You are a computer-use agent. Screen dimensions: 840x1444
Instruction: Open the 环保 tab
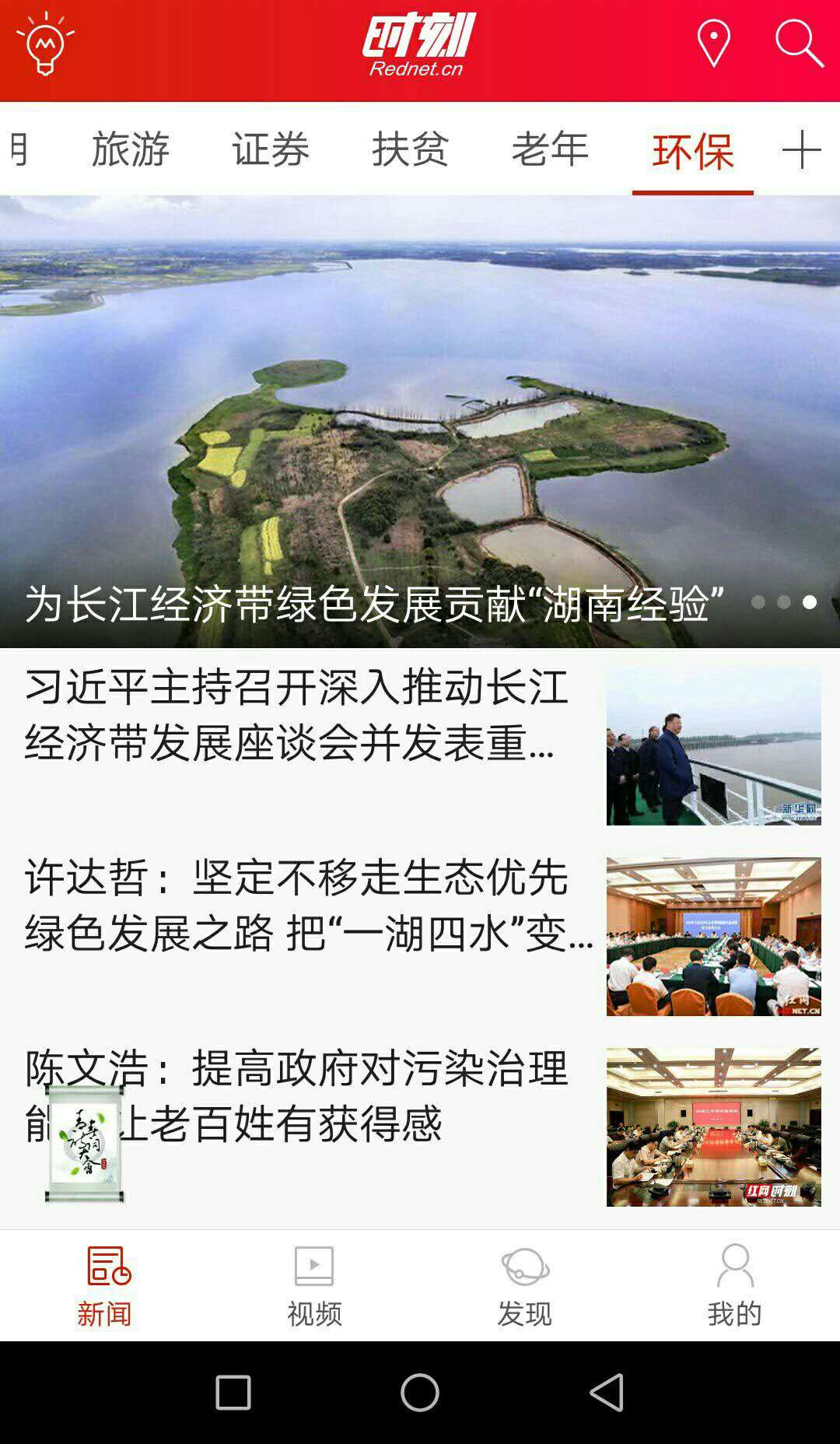pos(693,150)
